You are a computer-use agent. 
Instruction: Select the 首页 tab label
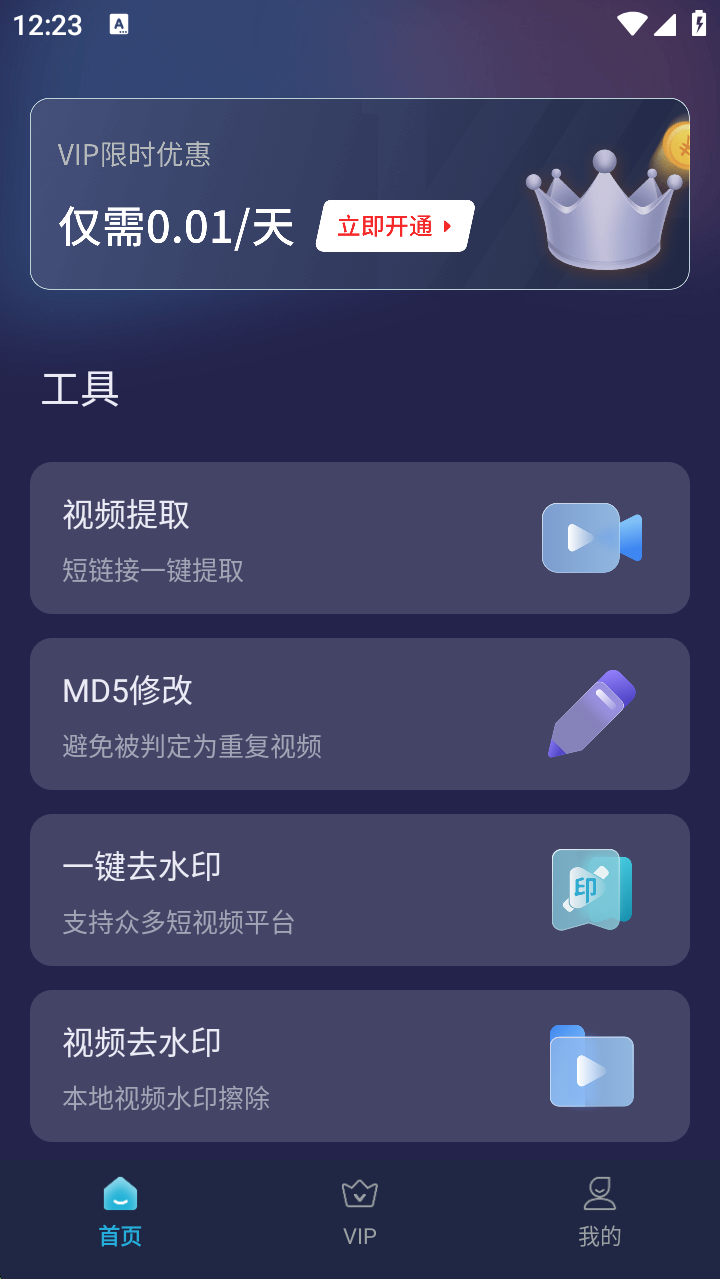120,1236
